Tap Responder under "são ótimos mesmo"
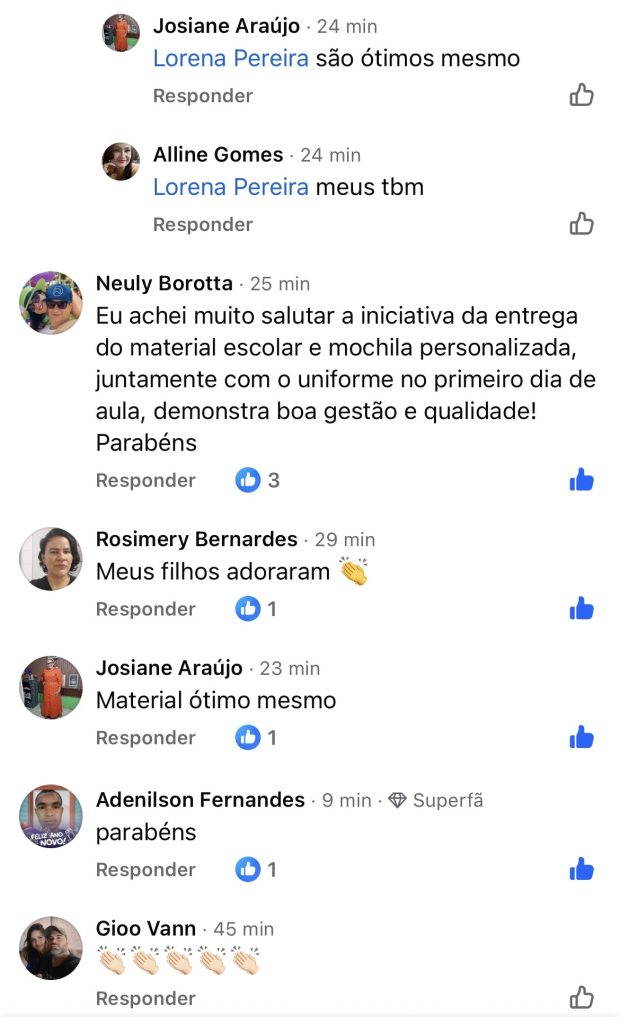Image resolution: width=620 pixels, height=1024 pixels. pos(202,96)
